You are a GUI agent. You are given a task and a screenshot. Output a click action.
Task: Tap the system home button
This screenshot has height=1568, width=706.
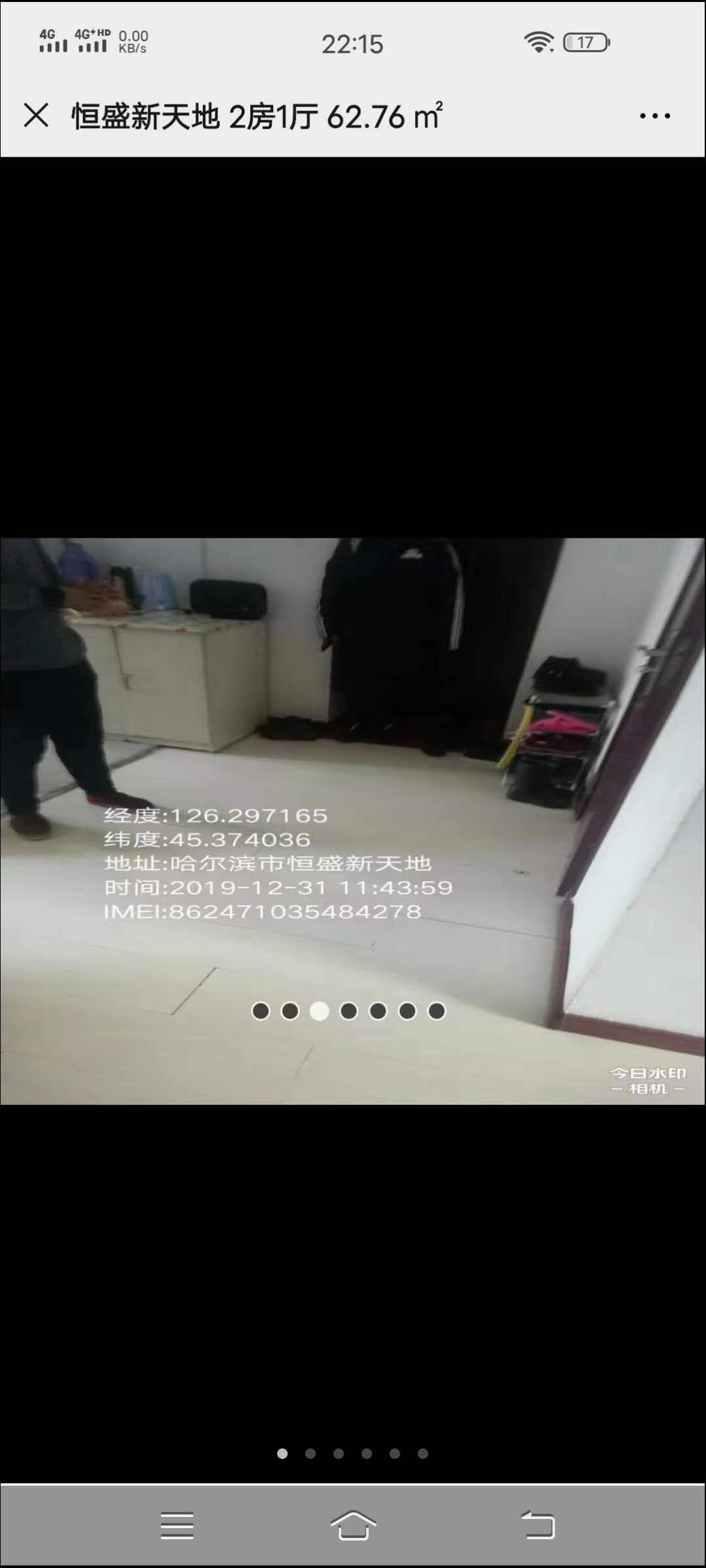pos(353,1526)
